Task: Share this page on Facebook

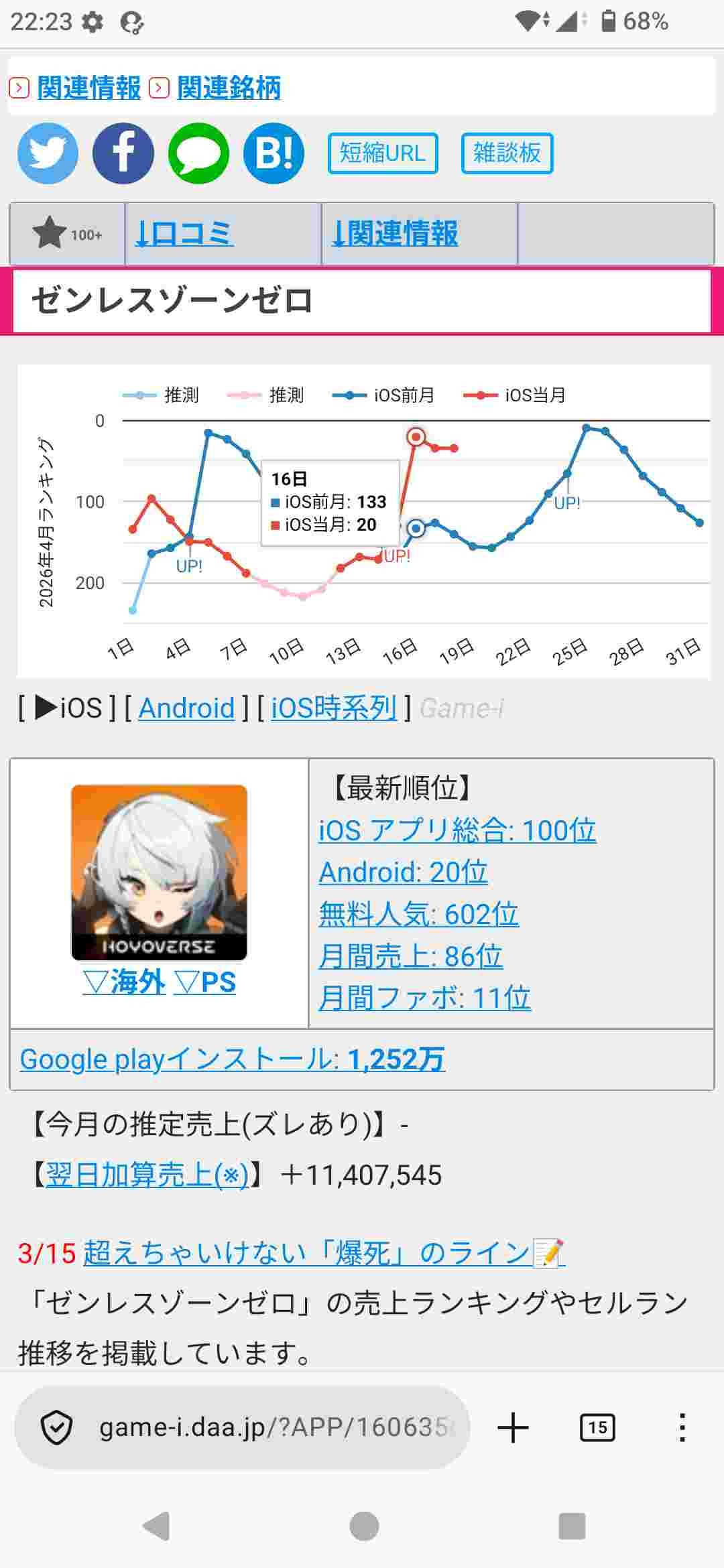Action: tap(123, 153)
